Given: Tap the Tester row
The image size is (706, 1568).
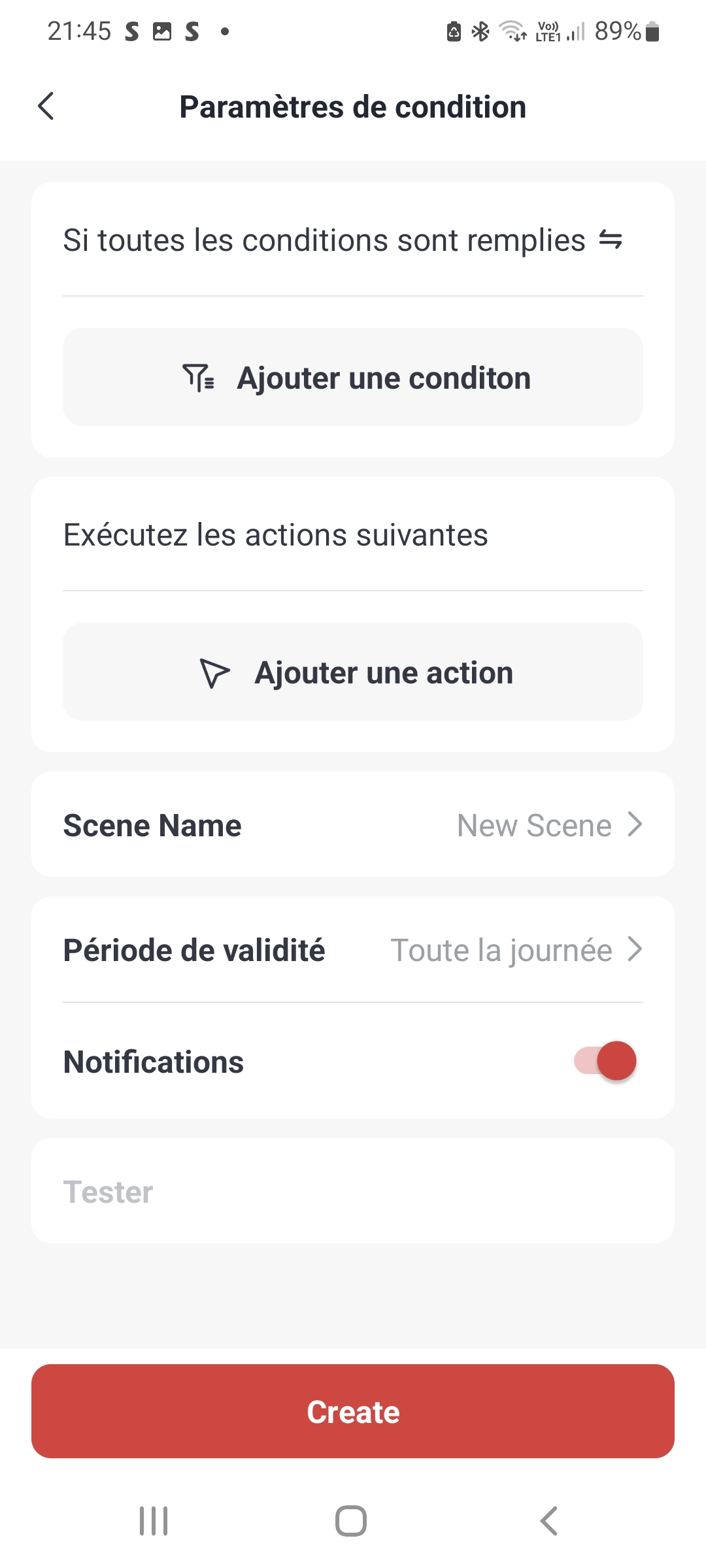Looking at the screenshot, I should (x=353, y=1192).
